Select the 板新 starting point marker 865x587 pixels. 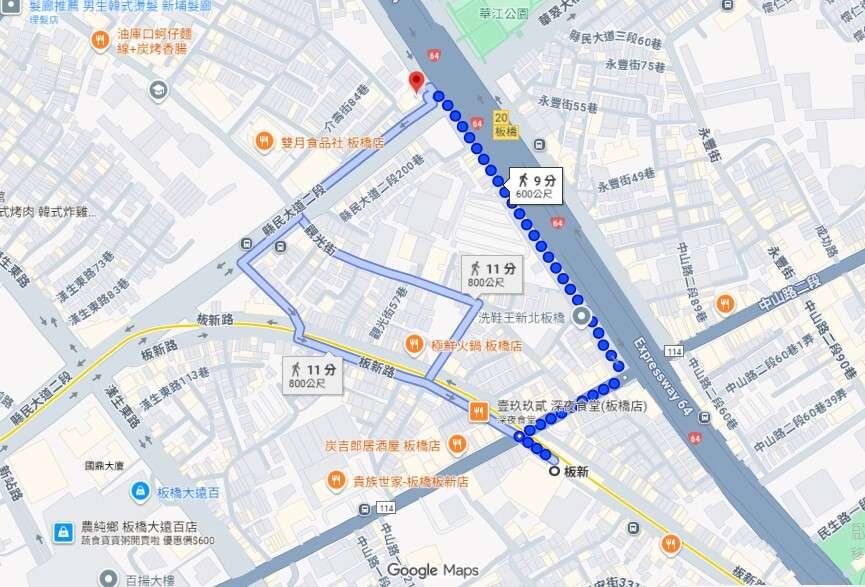point(554,472)
